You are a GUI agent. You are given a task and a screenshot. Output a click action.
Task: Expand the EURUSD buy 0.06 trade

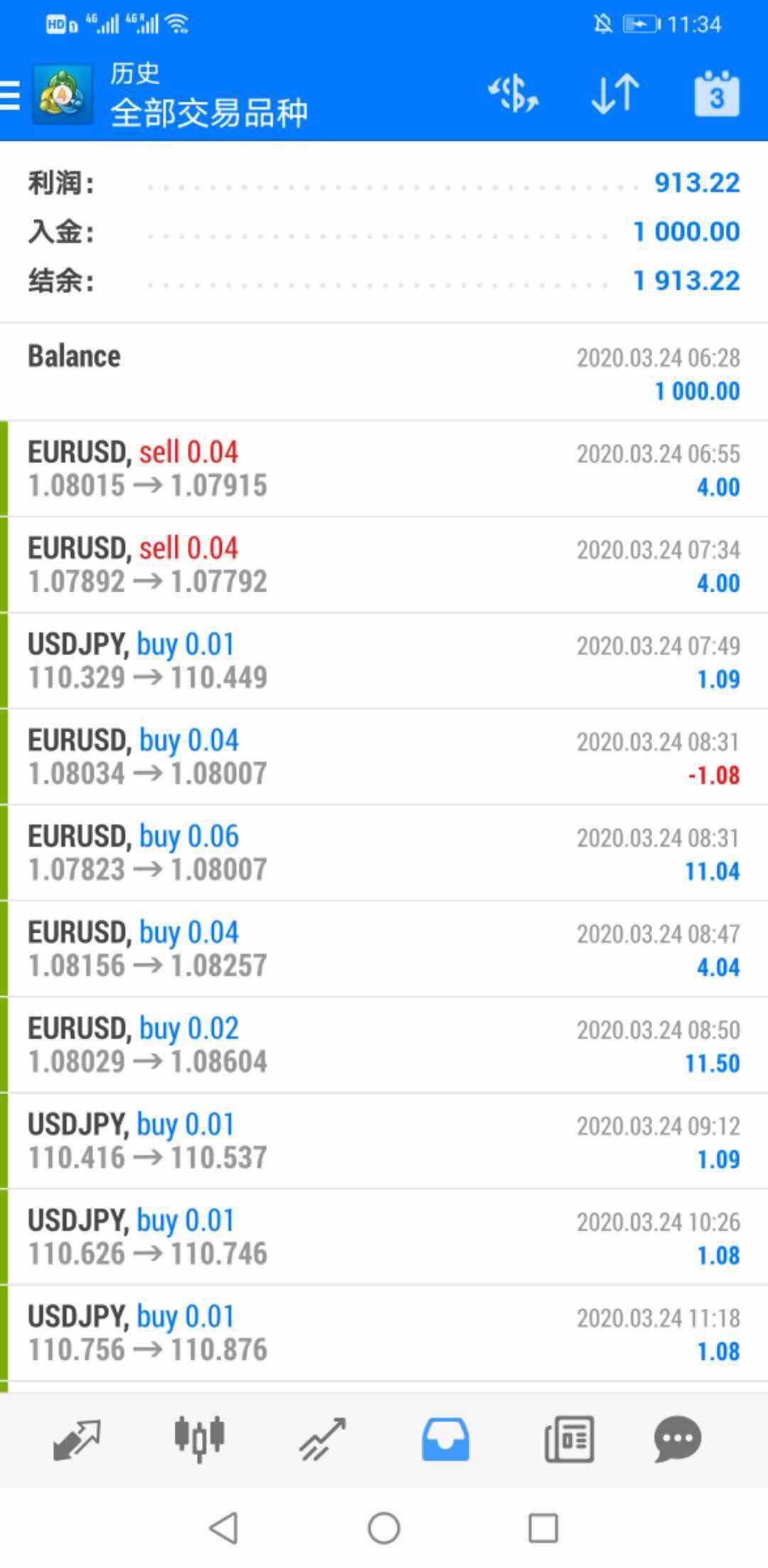pos(384,854)
